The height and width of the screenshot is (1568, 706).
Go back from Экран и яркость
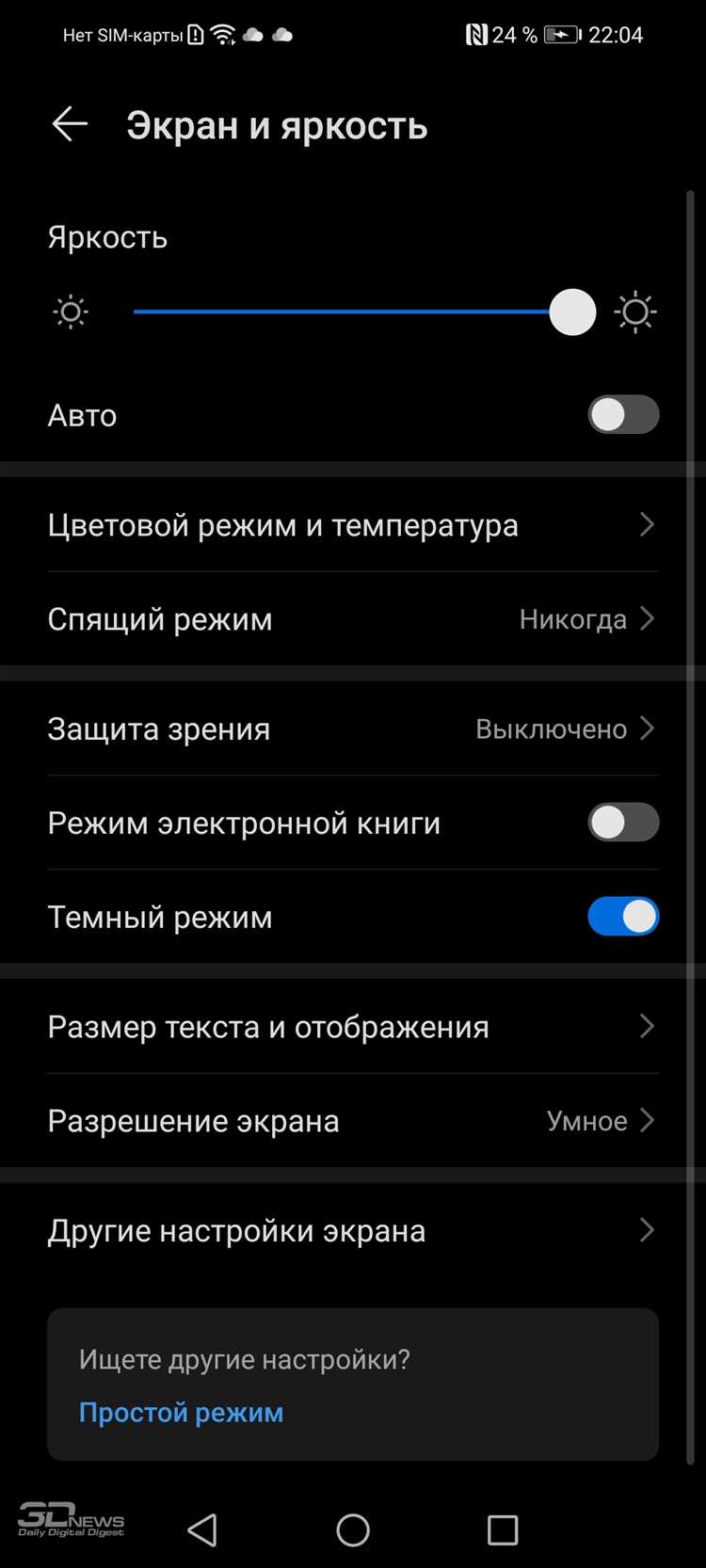(x=70, y=124)
